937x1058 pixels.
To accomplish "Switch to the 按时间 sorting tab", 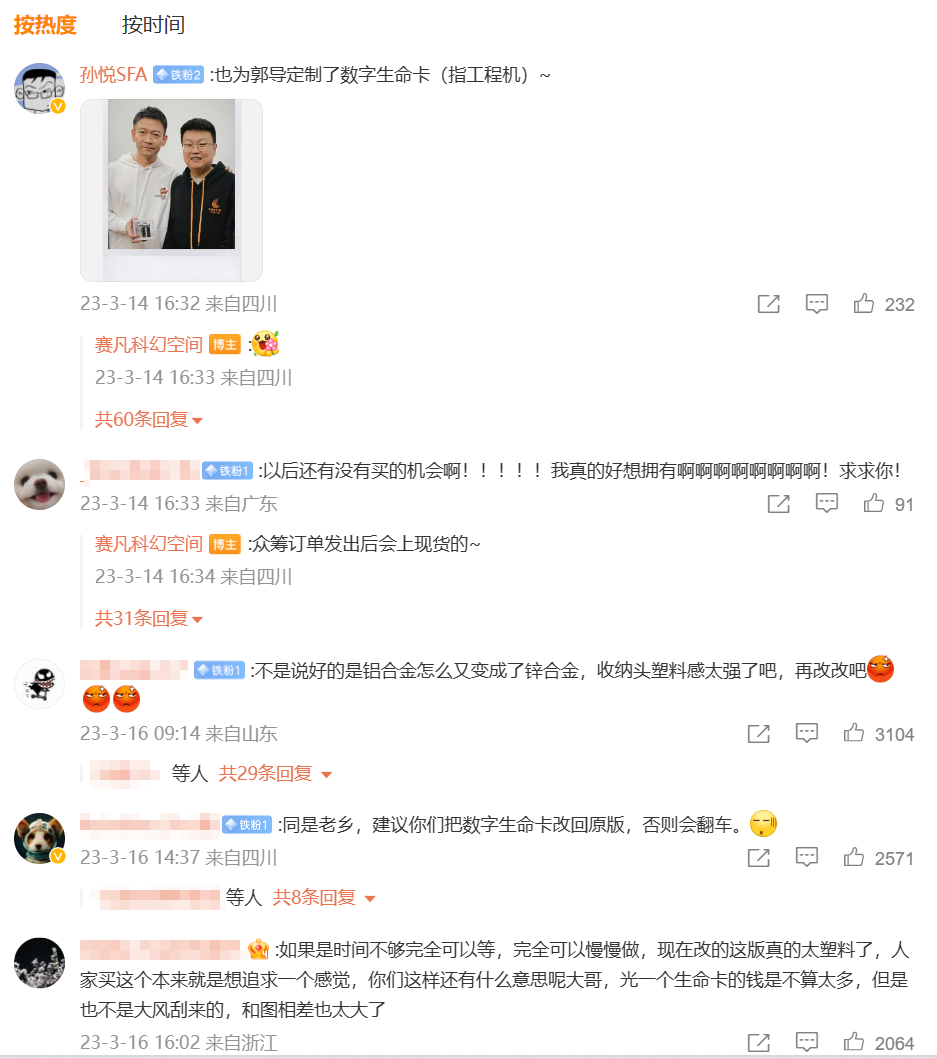I will tap(153, 25).
